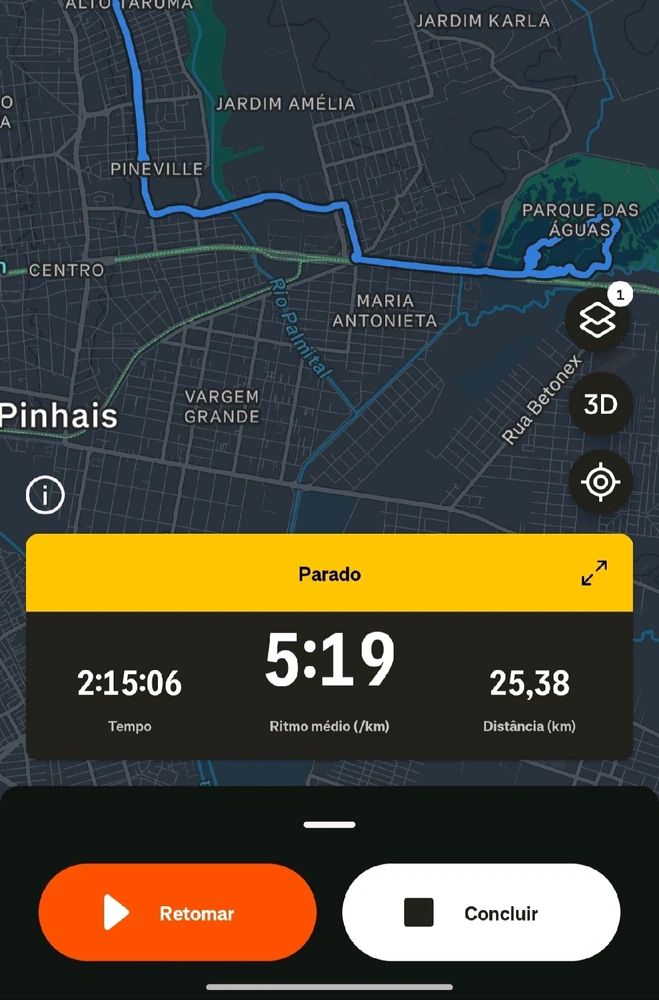
Task: Finish the activity with Concluir
Action: (481, 913)
